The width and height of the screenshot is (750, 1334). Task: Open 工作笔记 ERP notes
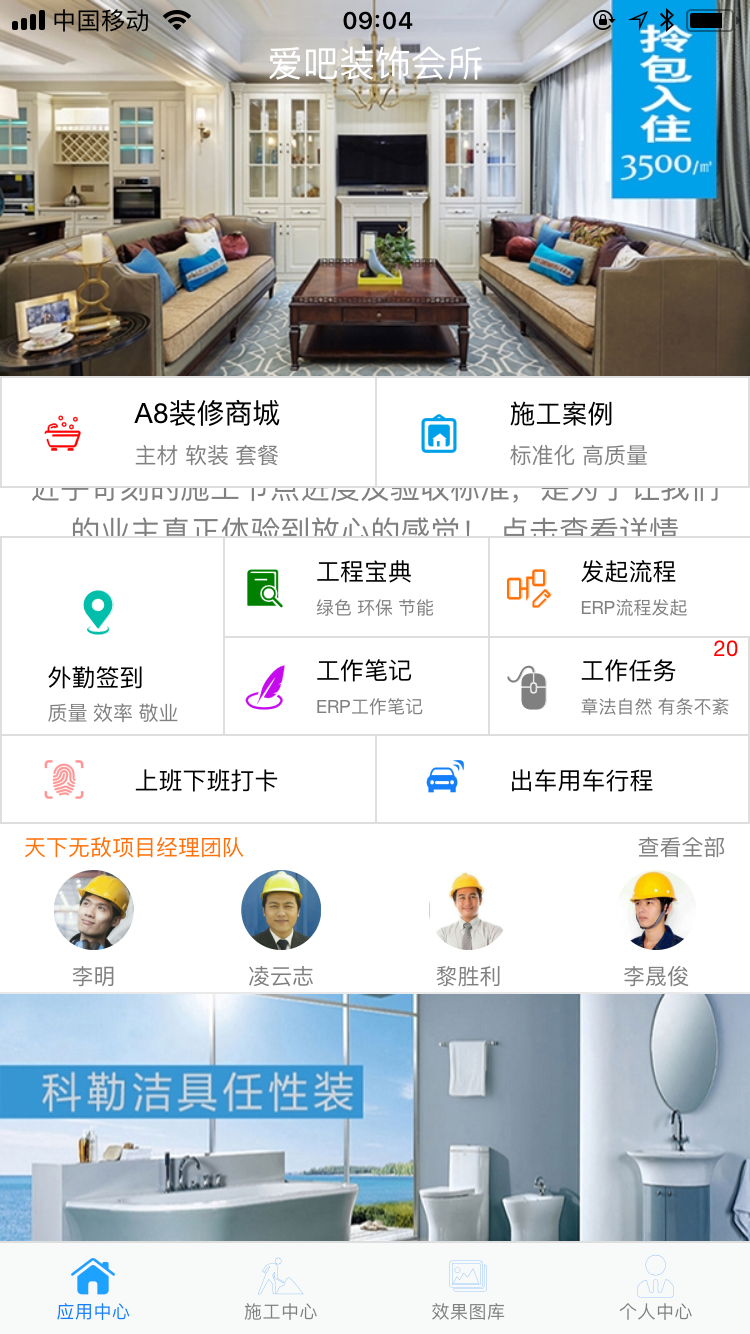356,686
